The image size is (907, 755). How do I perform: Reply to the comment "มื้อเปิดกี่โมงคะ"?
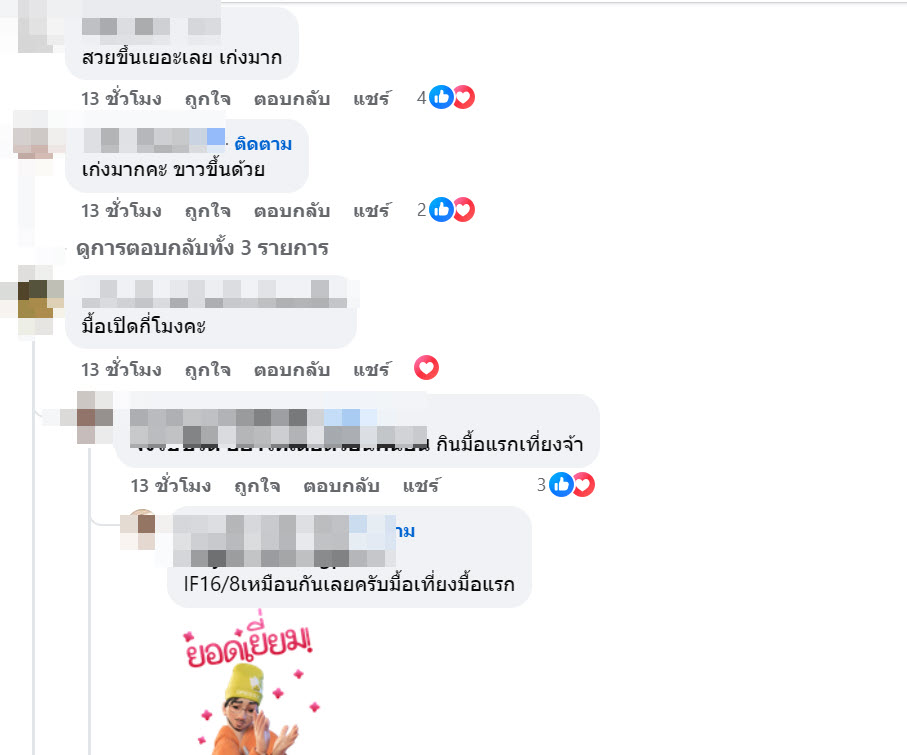[291, 369]
